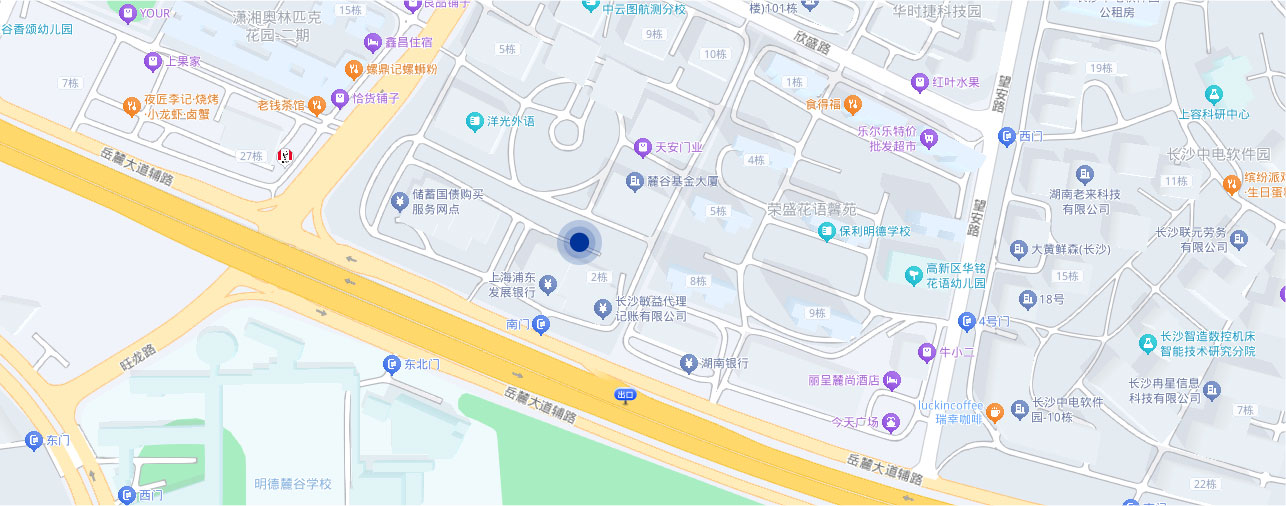View the 丽呈麓尚酒店 hotel marker
The width and height of the screenshot is (1286, 506).
[892, 380]
